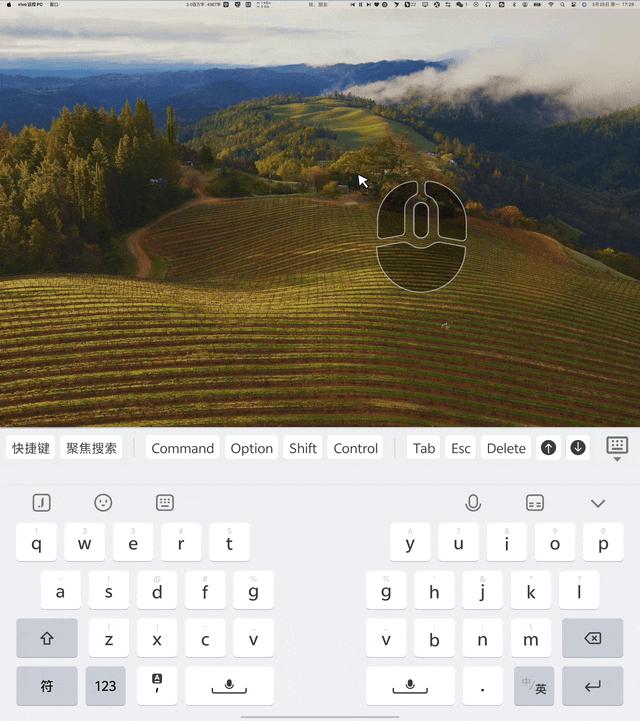The image size is (640, 721).
Task: Switch to 123 number keyboard
Action: (106, 686)
